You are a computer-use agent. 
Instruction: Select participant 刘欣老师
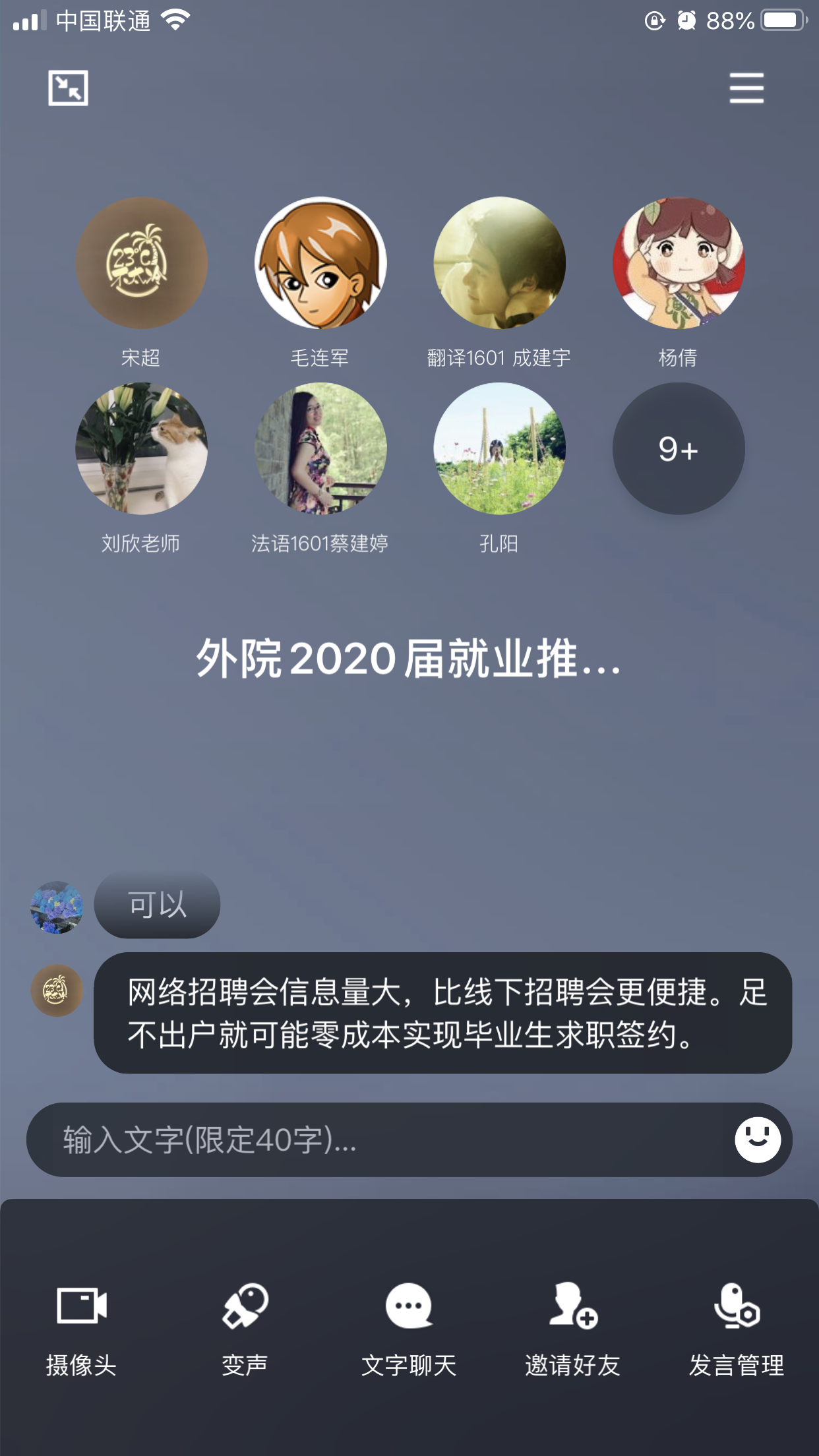click(x=141, y=449)
